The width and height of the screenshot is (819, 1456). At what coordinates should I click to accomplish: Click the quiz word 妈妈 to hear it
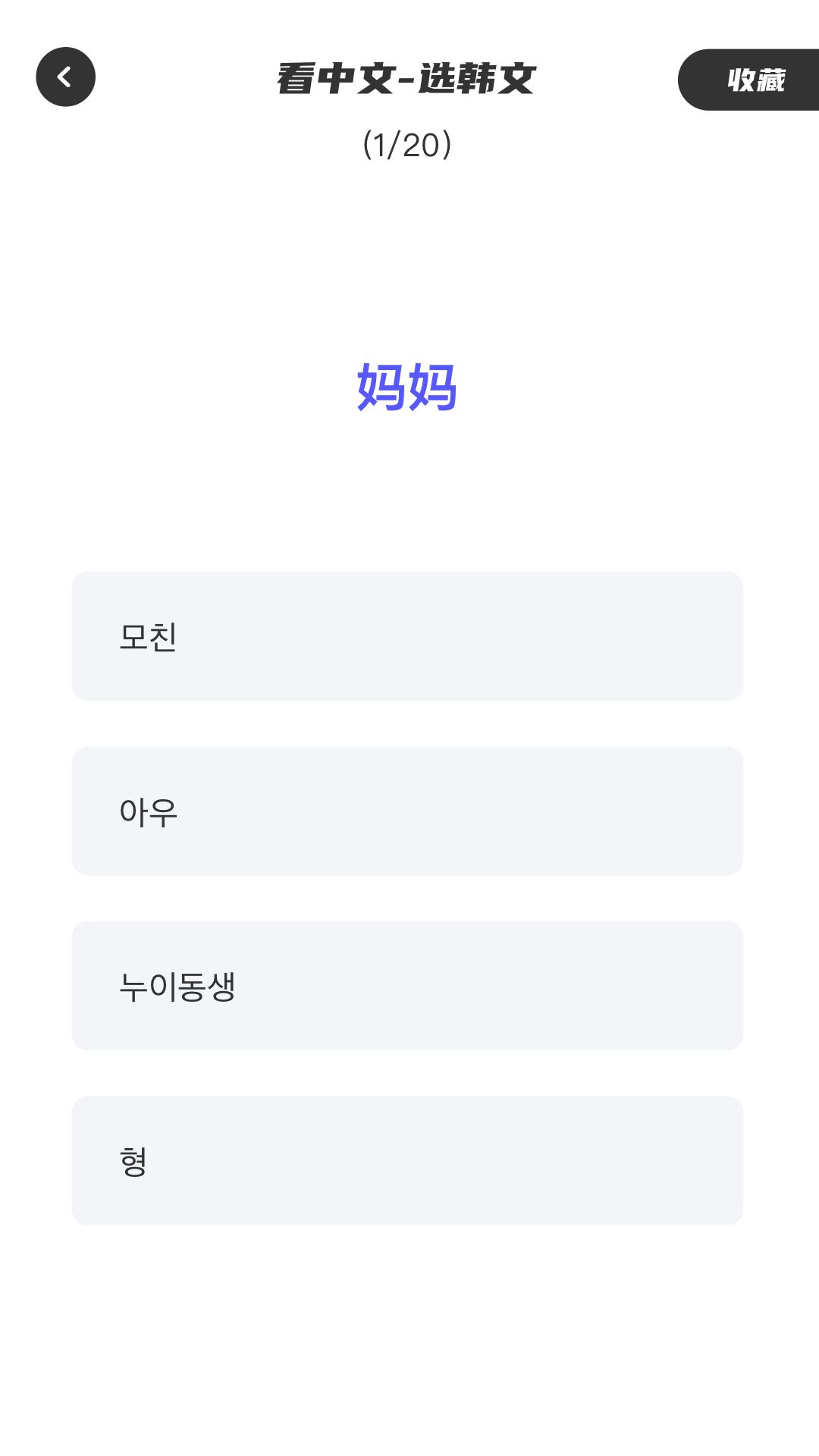tap(408, 389)
